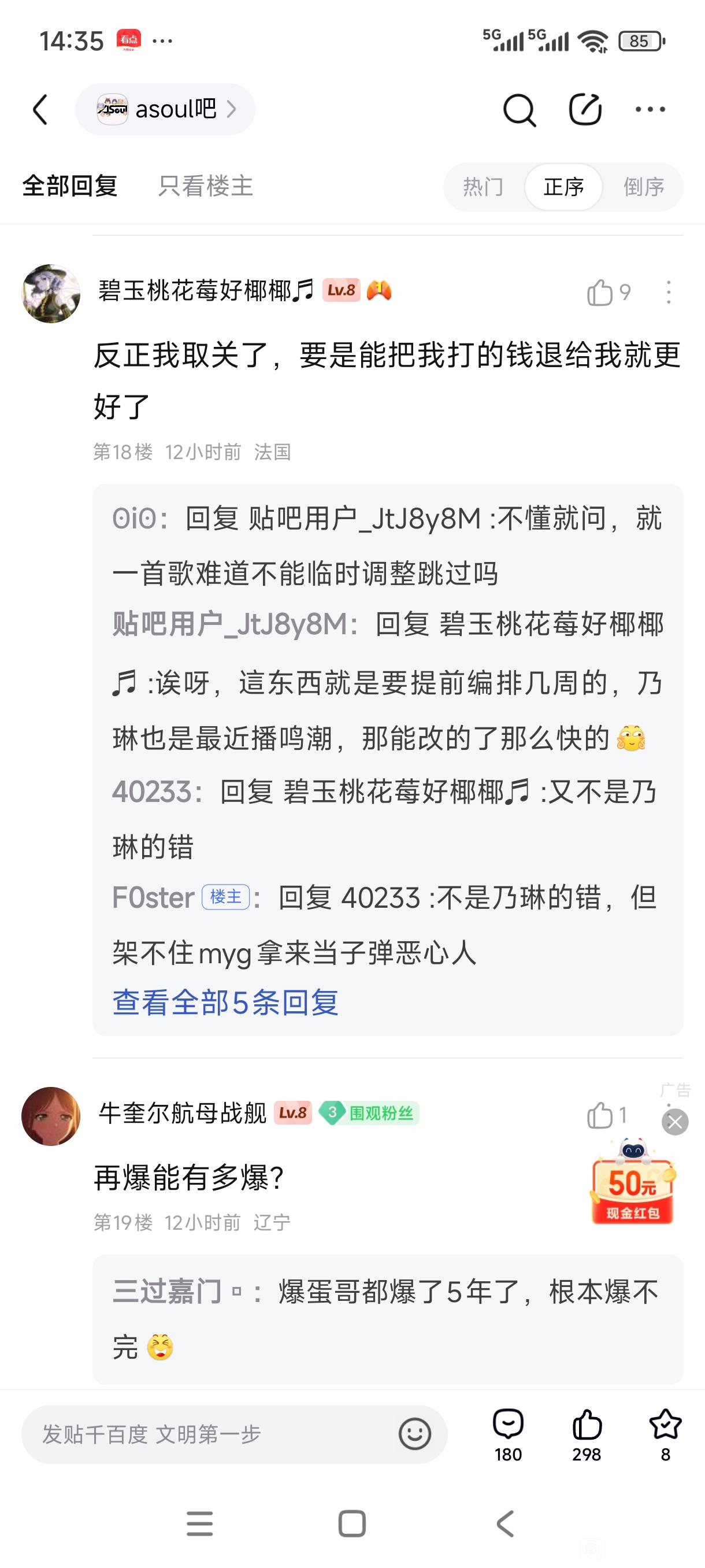This screenshot has width=705, height=1568.
Task: Open the asoul吧 forum chip
Action: pos(165,110)
